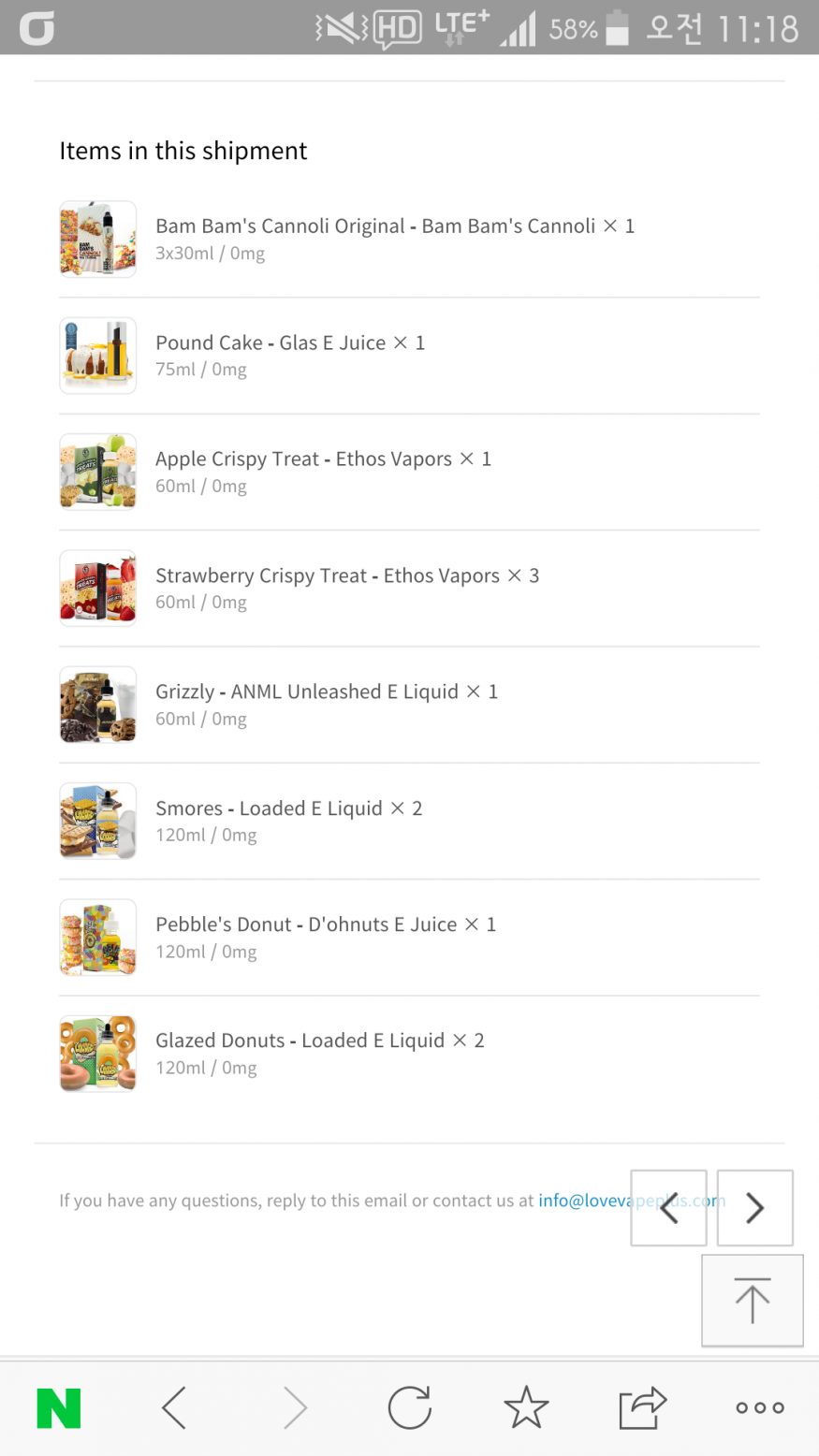This screenshot has height=1456, width=819.
Task: Go back in the browser toolbar
Action: pyautogui.click(x=175, y=1407)
